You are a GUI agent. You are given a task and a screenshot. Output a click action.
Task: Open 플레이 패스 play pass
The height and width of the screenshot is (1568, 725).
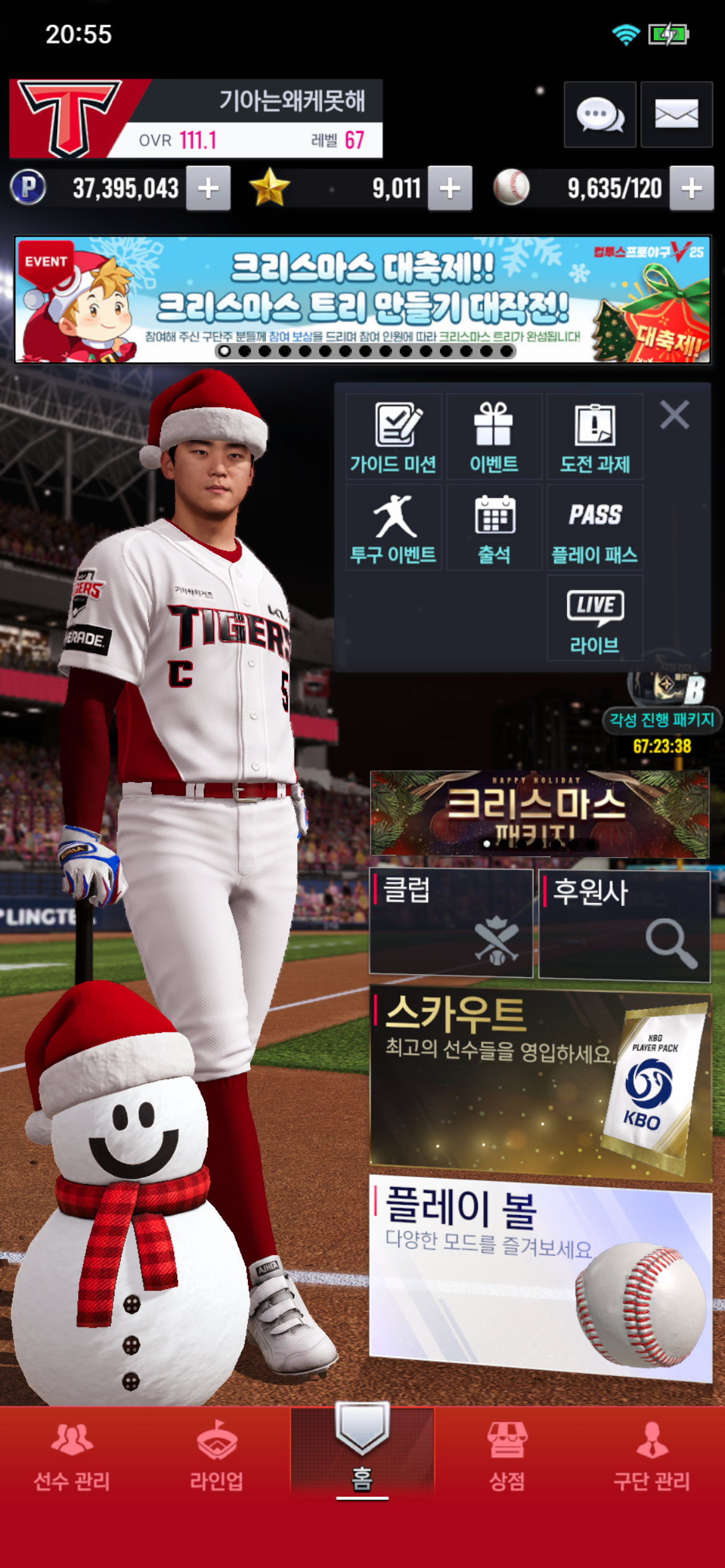[x=595, y=528]
